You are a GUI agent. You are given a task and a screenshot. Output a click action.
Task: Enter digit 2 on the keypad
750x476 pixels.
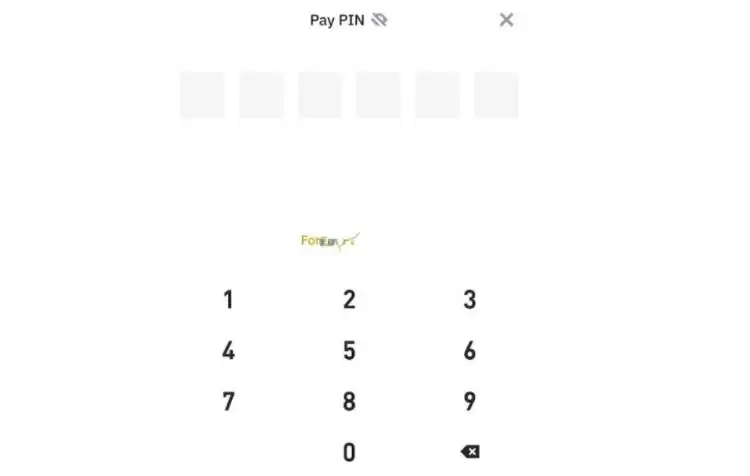349,299
